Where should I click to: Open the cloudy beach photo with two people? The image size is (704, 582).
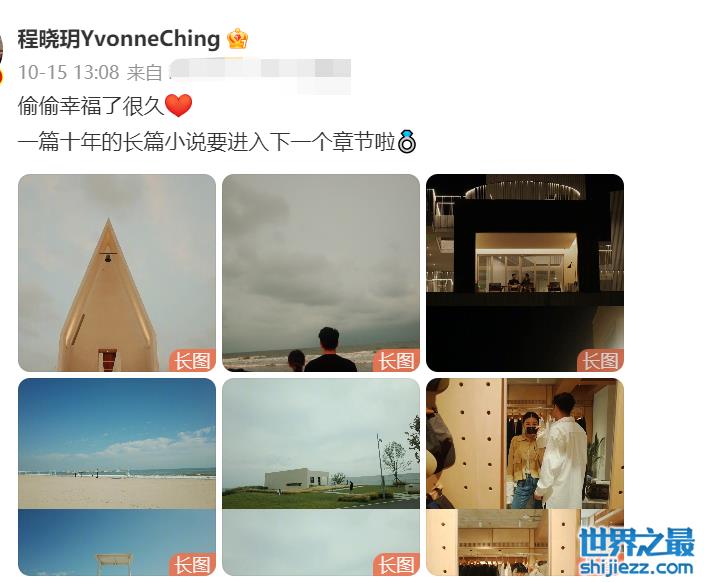(321, 273)
